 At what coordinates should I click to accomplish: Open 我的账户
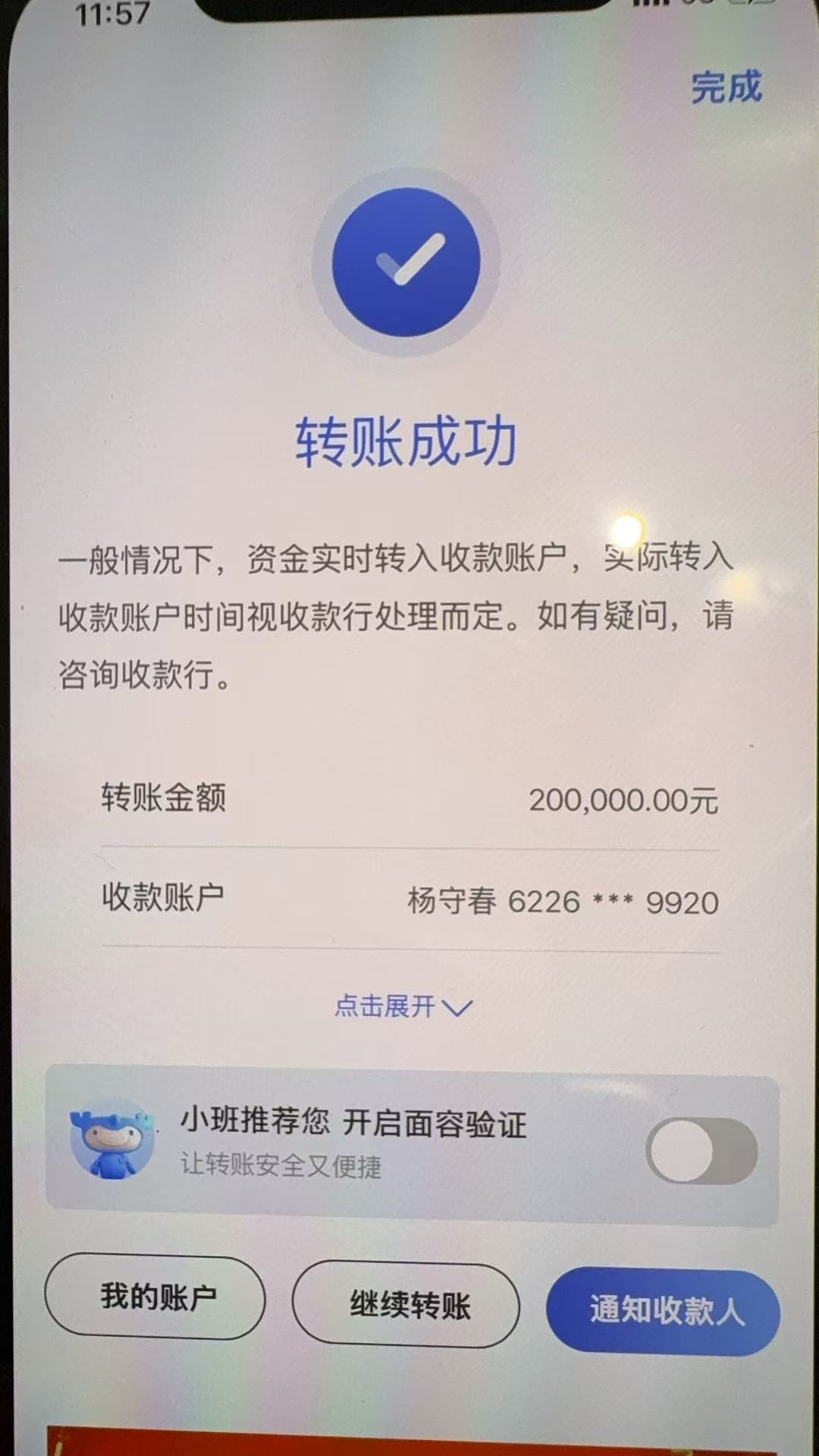[x=156, y=1298]
